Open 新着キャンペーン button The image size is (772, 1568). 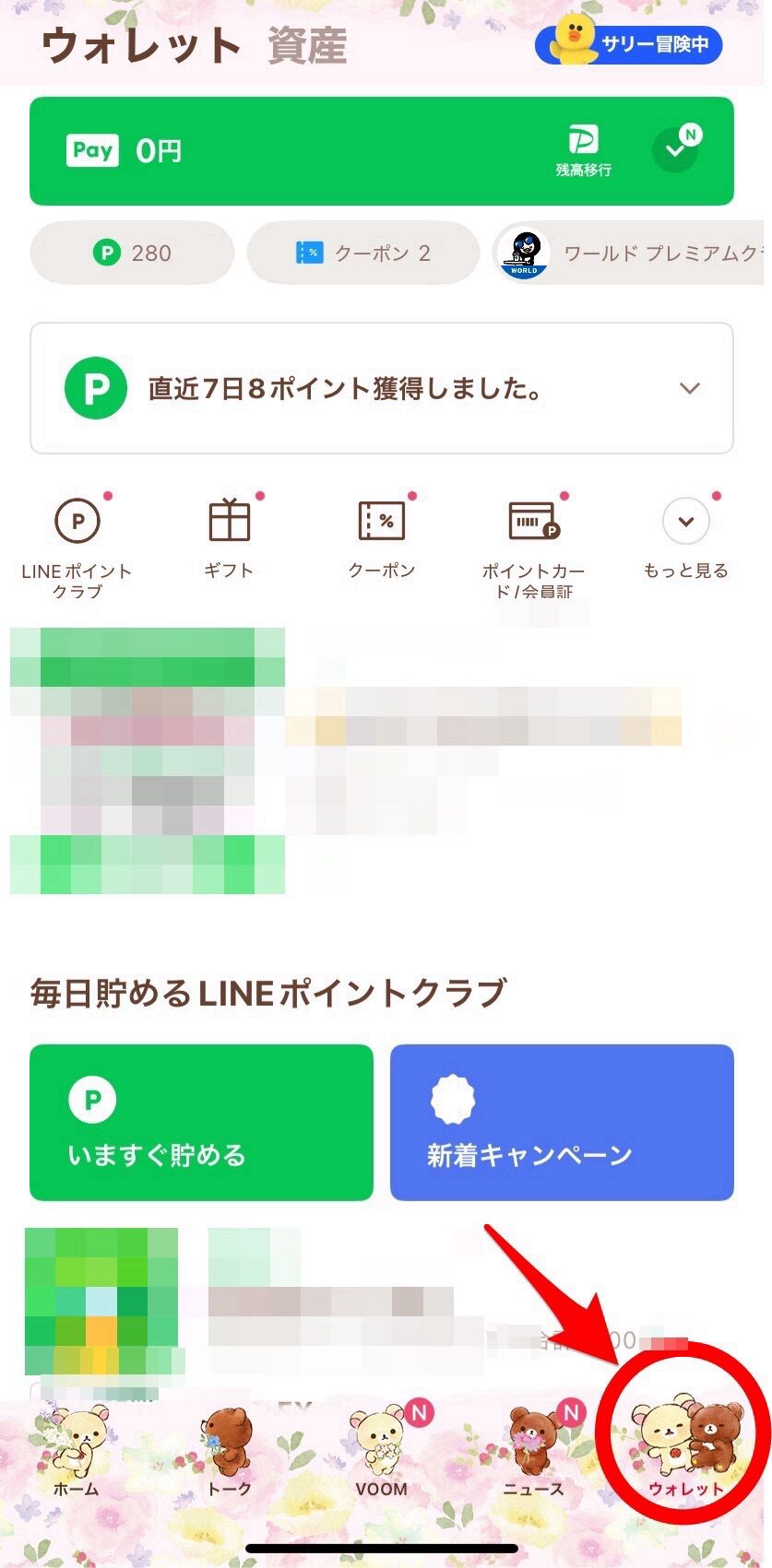pos(562,1122)
